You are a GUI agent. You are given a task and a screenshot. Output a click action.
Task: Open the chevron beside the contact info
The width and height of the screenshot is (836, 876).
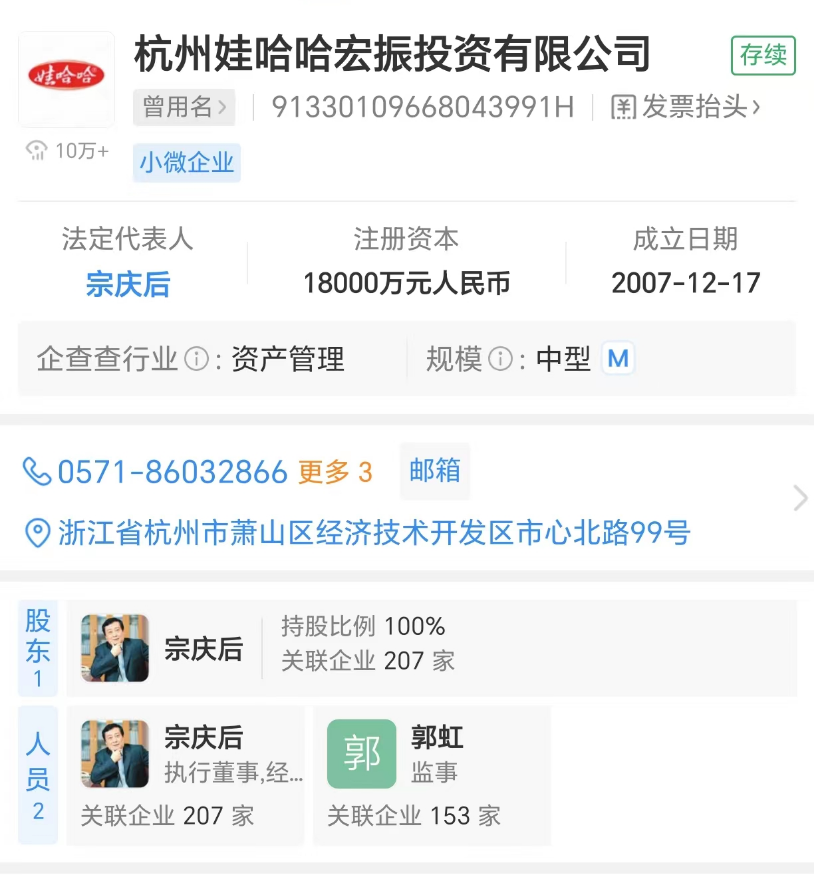tap(799, 498)
